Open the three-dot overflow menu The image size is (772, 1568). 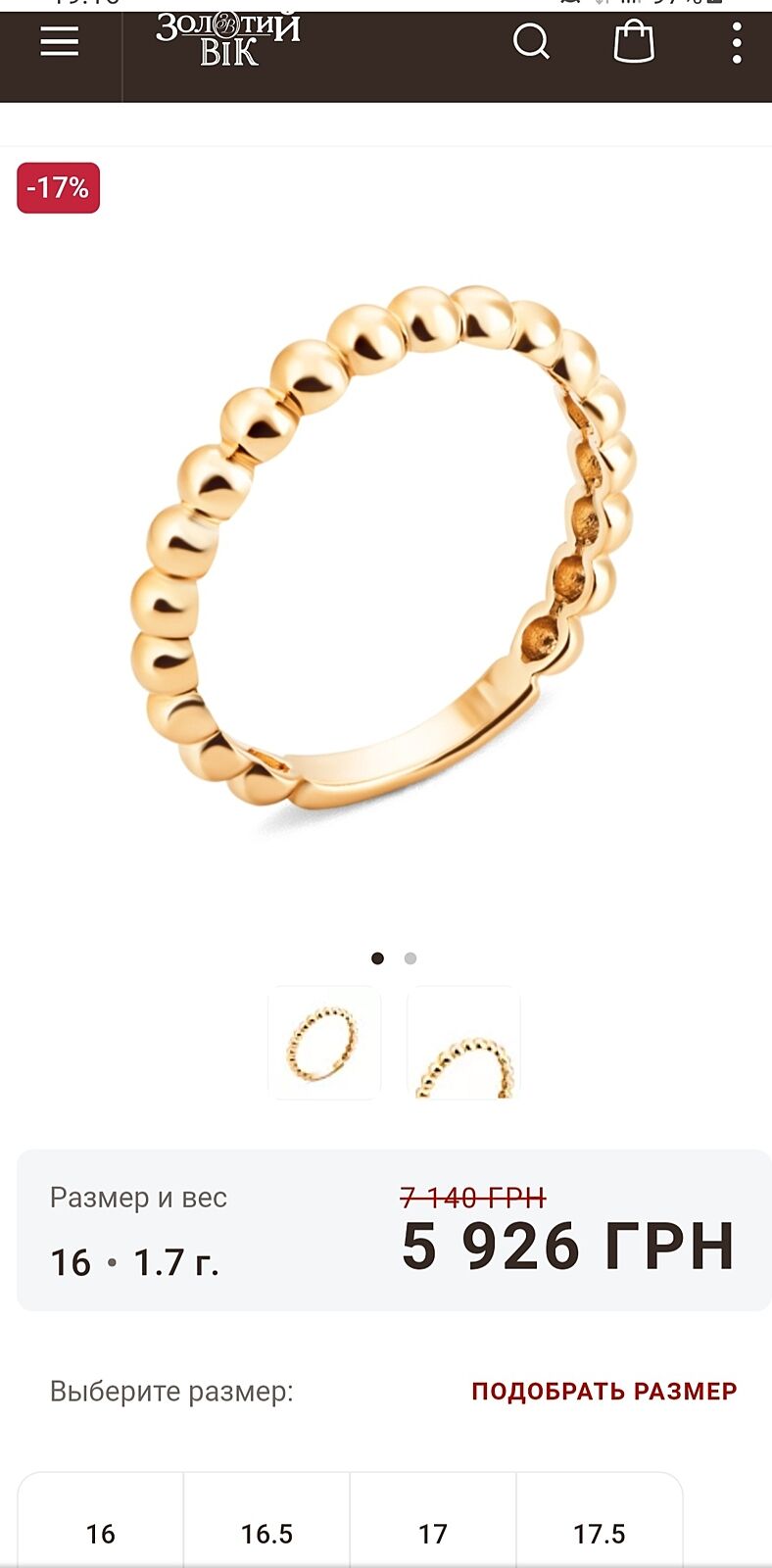click(x=737, y=43)
